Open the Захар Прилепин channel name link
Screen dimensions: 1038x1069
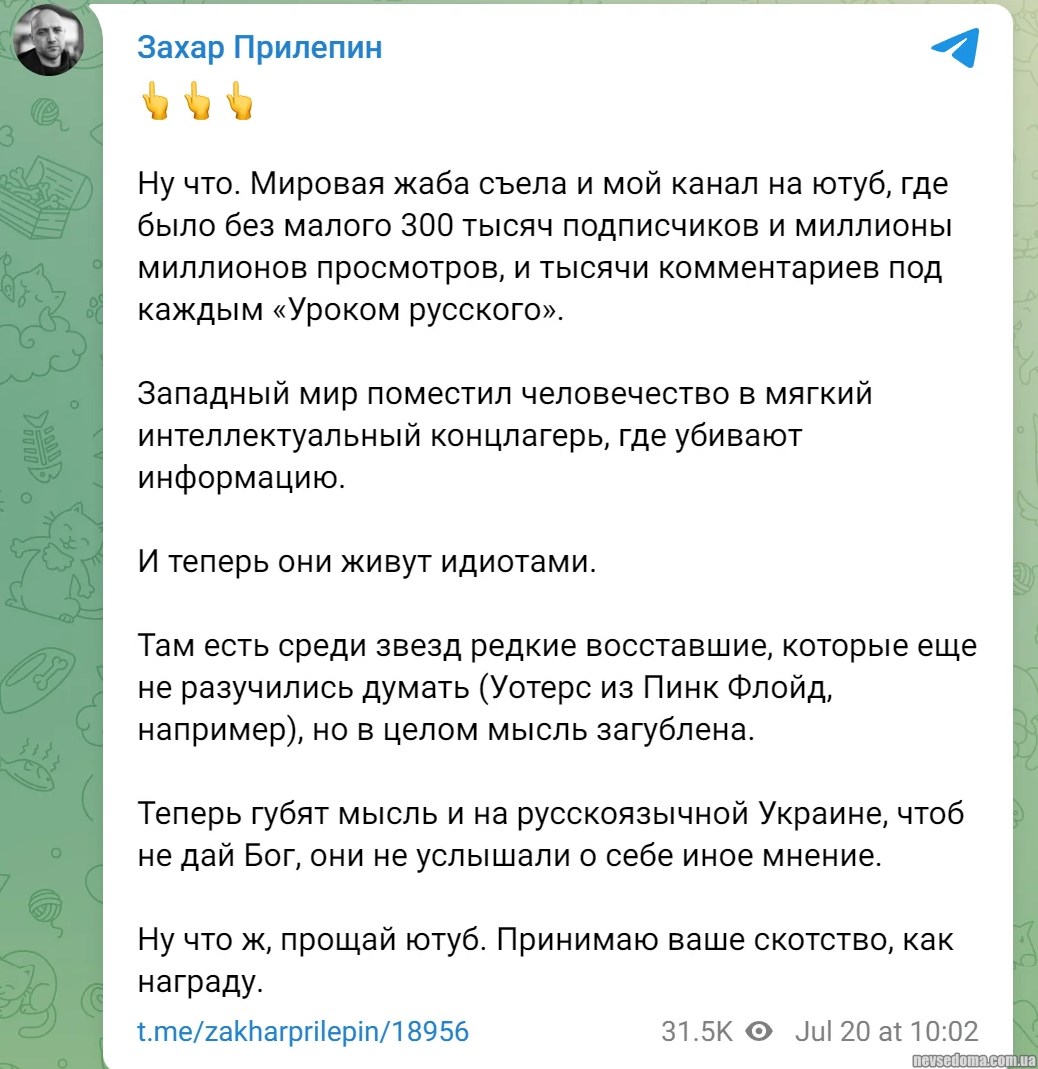click(x=259, y=47)
